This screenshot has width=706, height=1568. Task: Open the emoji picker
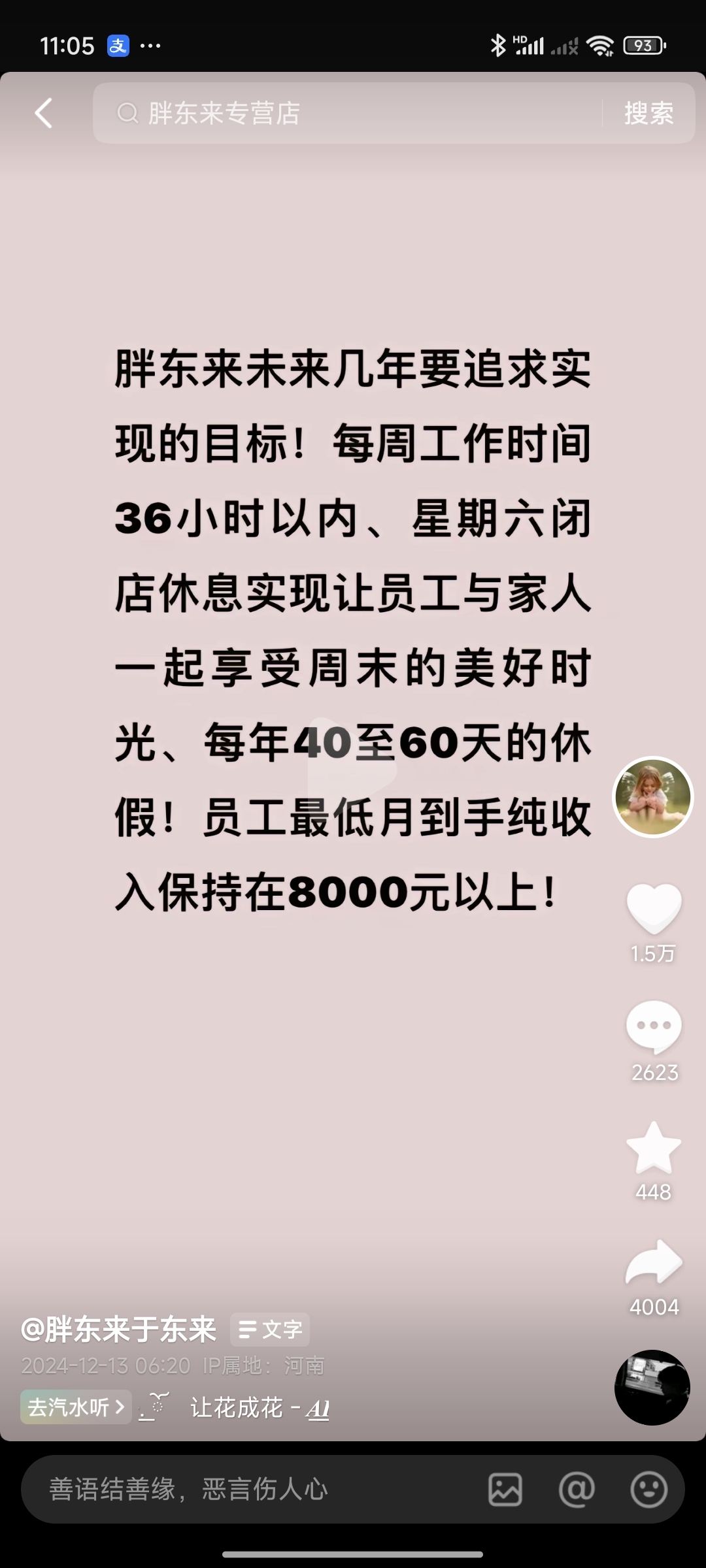(x=648, y=1490)
